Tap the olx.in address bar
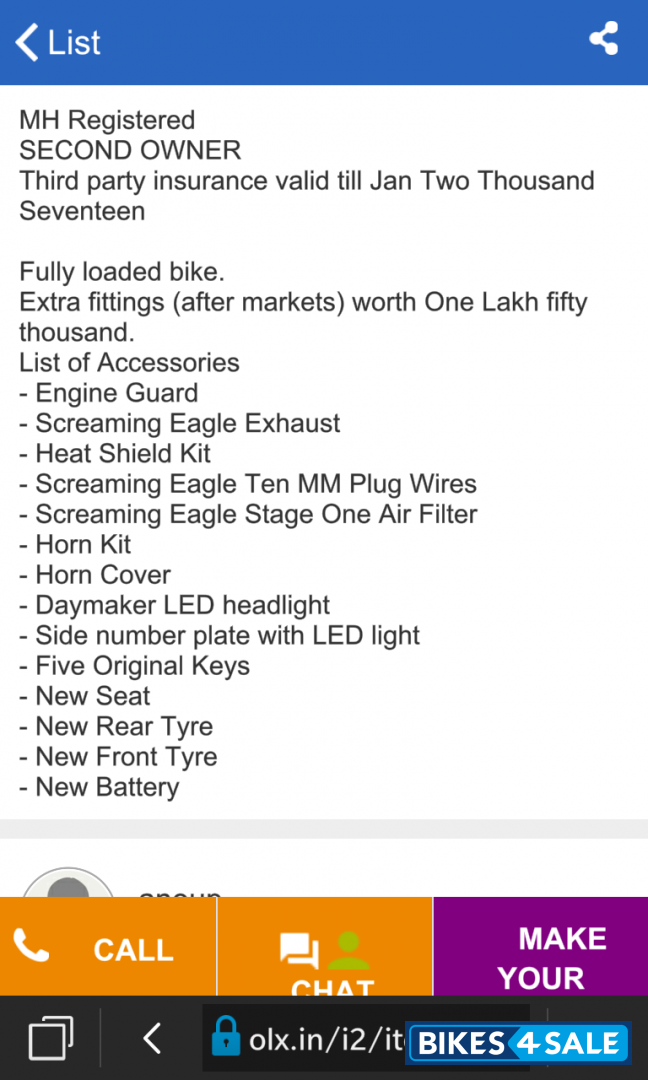 pyautogui.click(x=310, y=1040)
